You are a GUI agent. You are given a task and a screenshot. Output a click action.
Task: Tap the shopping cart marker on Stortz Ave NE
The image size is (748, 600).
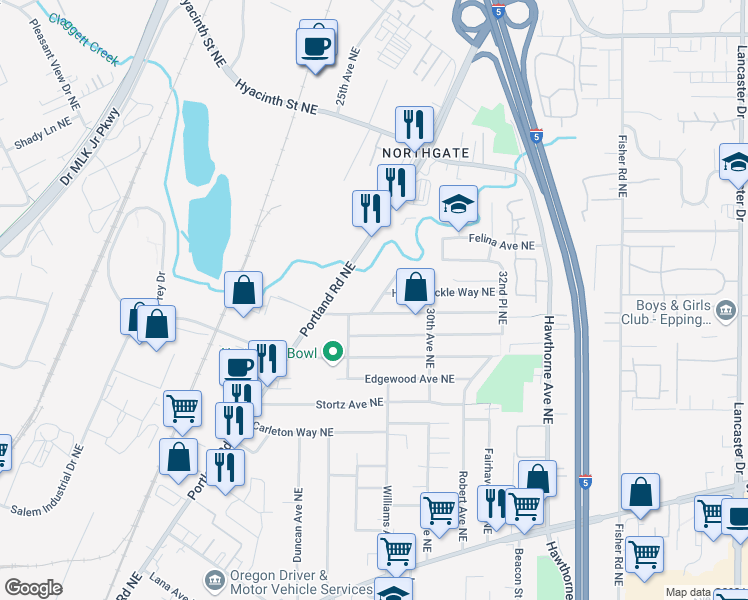(183, 408)
